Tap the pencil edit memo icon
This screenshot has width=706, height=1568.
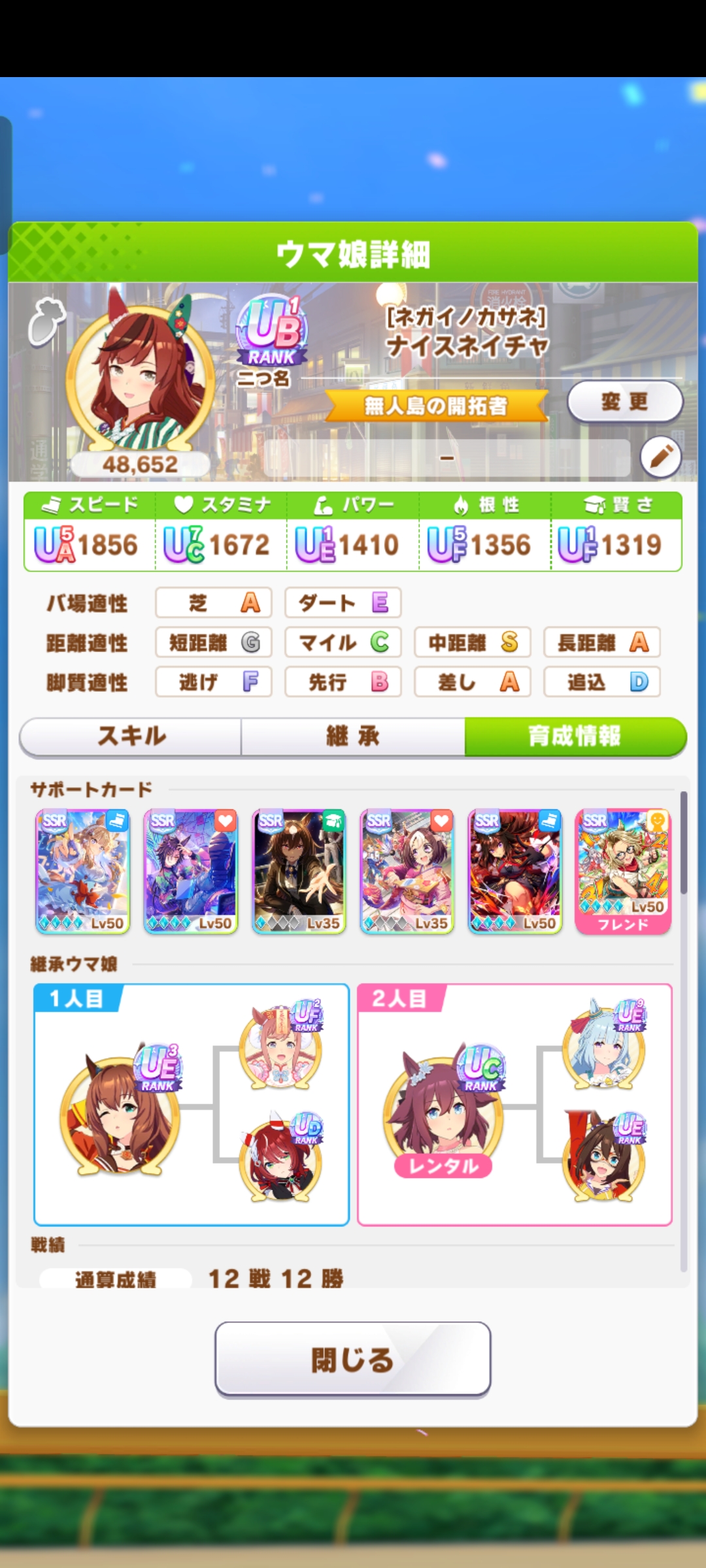(x=661, y=457)
